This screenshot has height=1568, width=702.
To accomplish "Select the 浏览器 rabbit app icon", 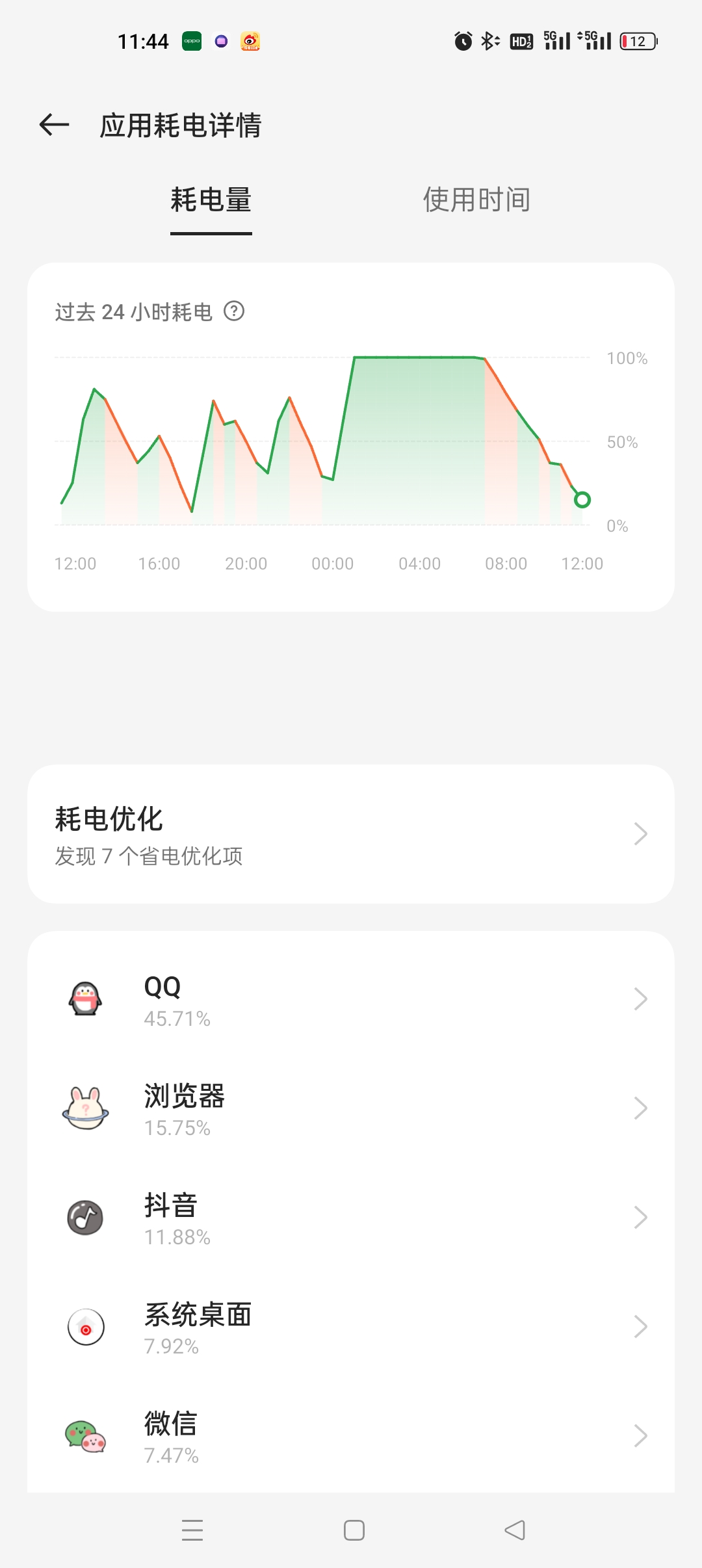I will click(x=86, y=1110).
